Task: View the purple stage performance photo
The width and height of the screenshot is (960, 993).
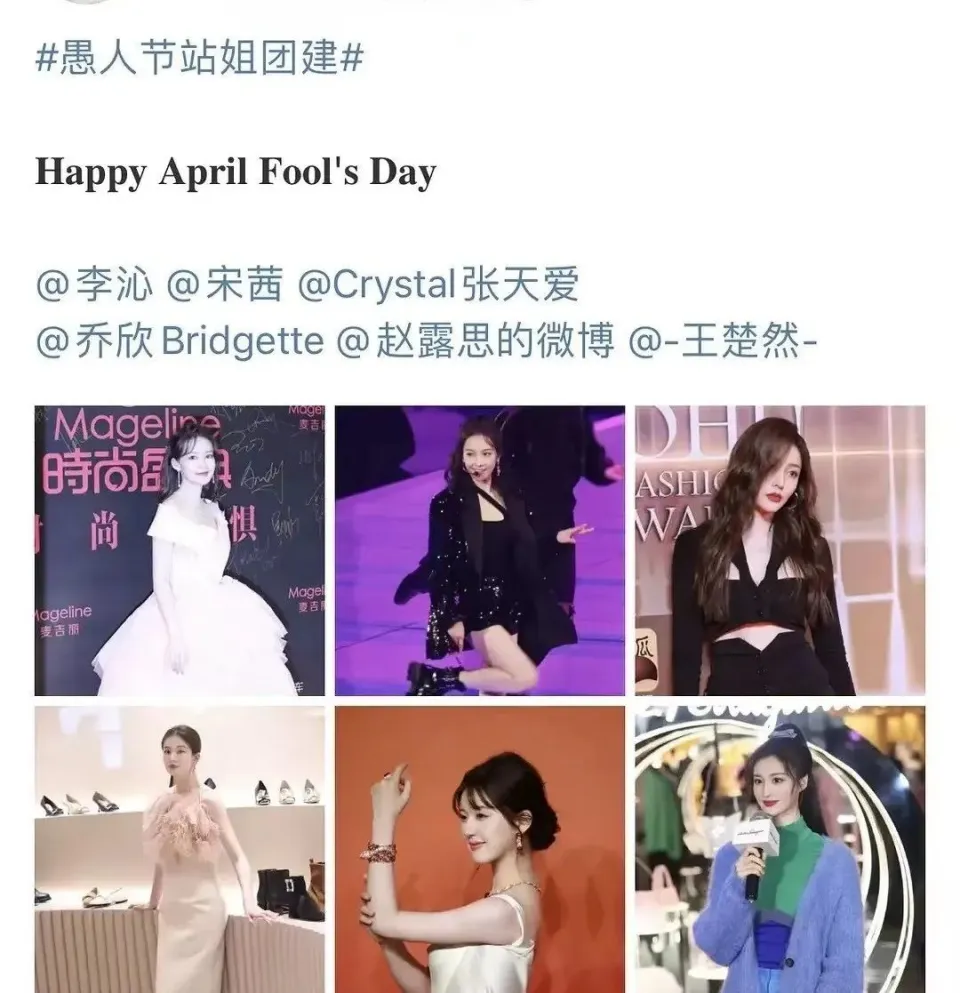Action: [480, 550]
